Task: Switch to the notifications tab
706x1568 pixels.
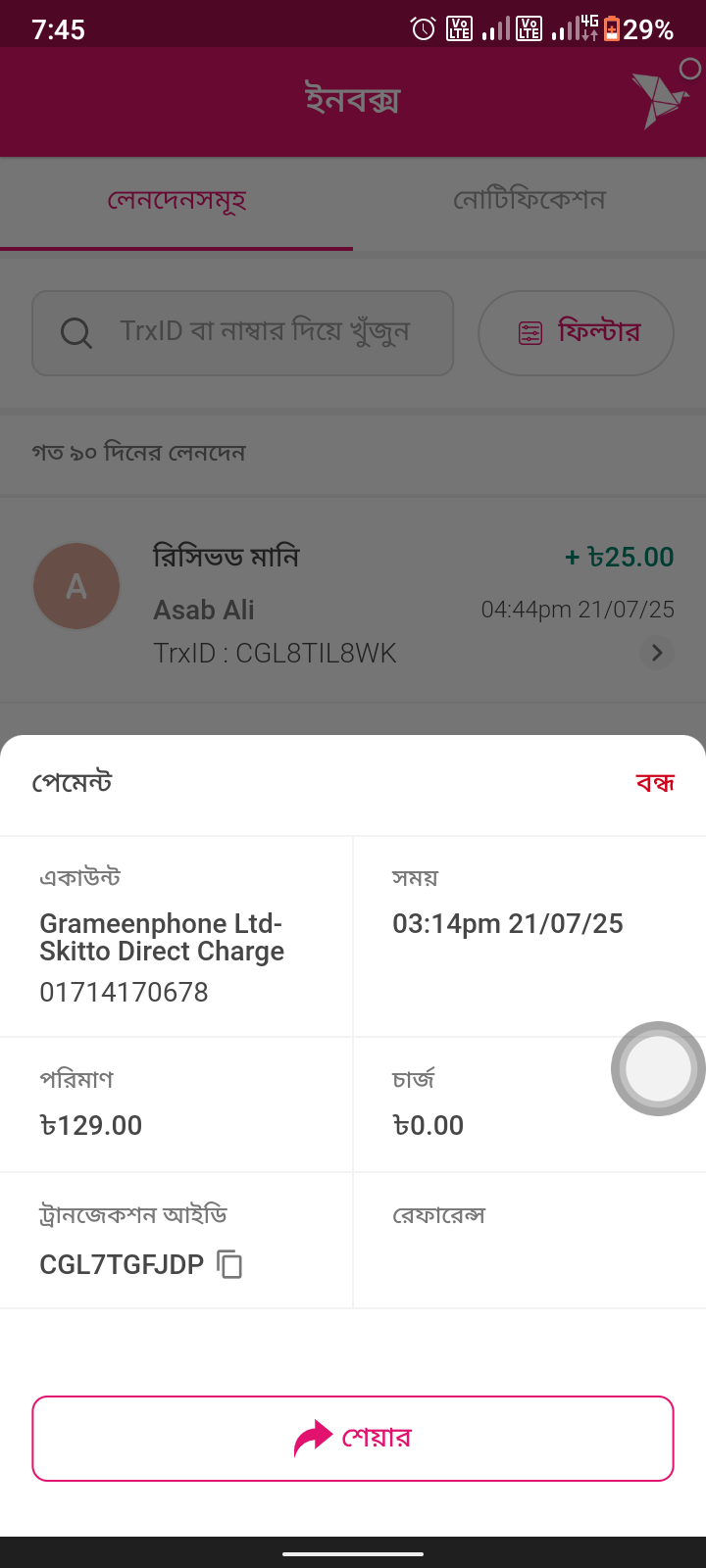Action: tap(529, 201)
